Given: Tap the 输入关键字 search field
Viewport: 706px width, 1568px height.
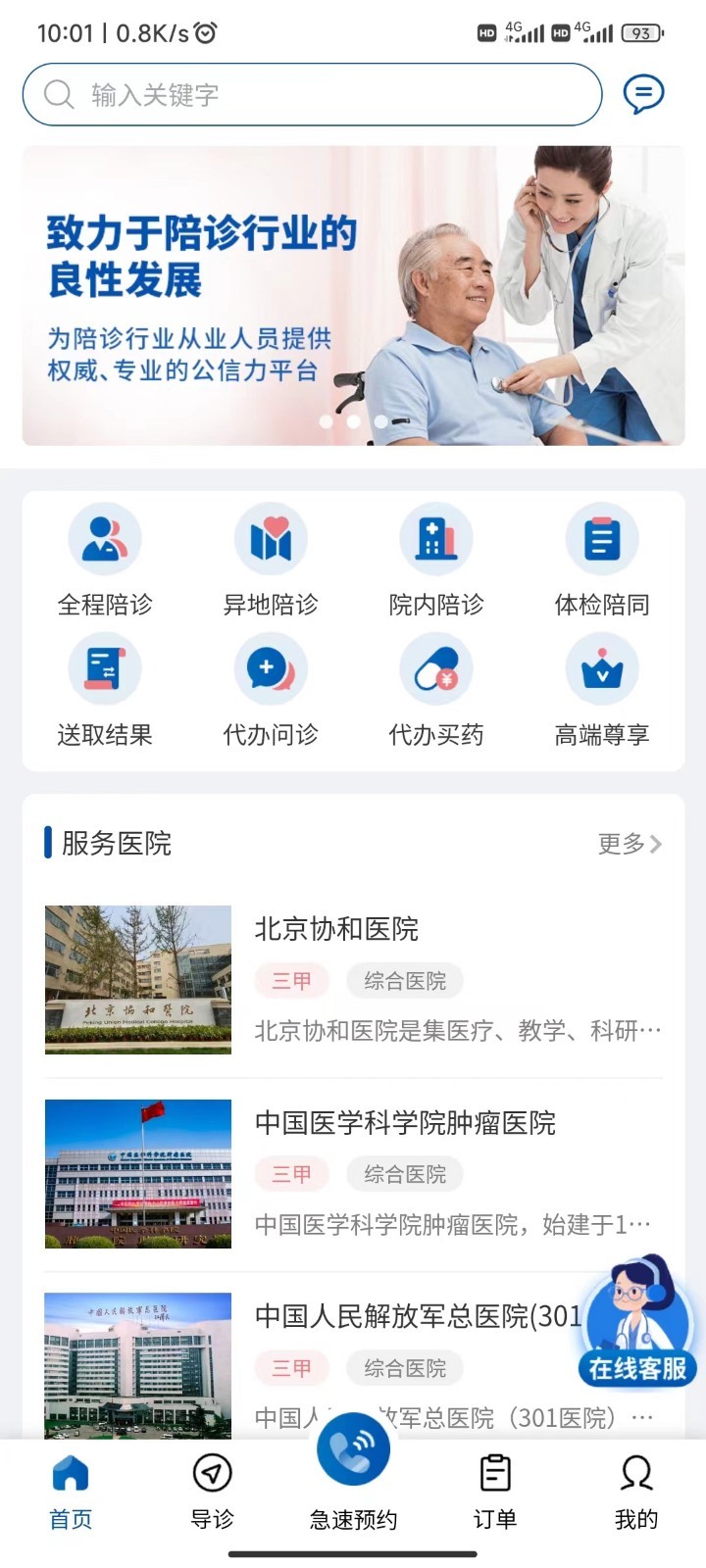Looking at the screenshot, I should [312, 95].
